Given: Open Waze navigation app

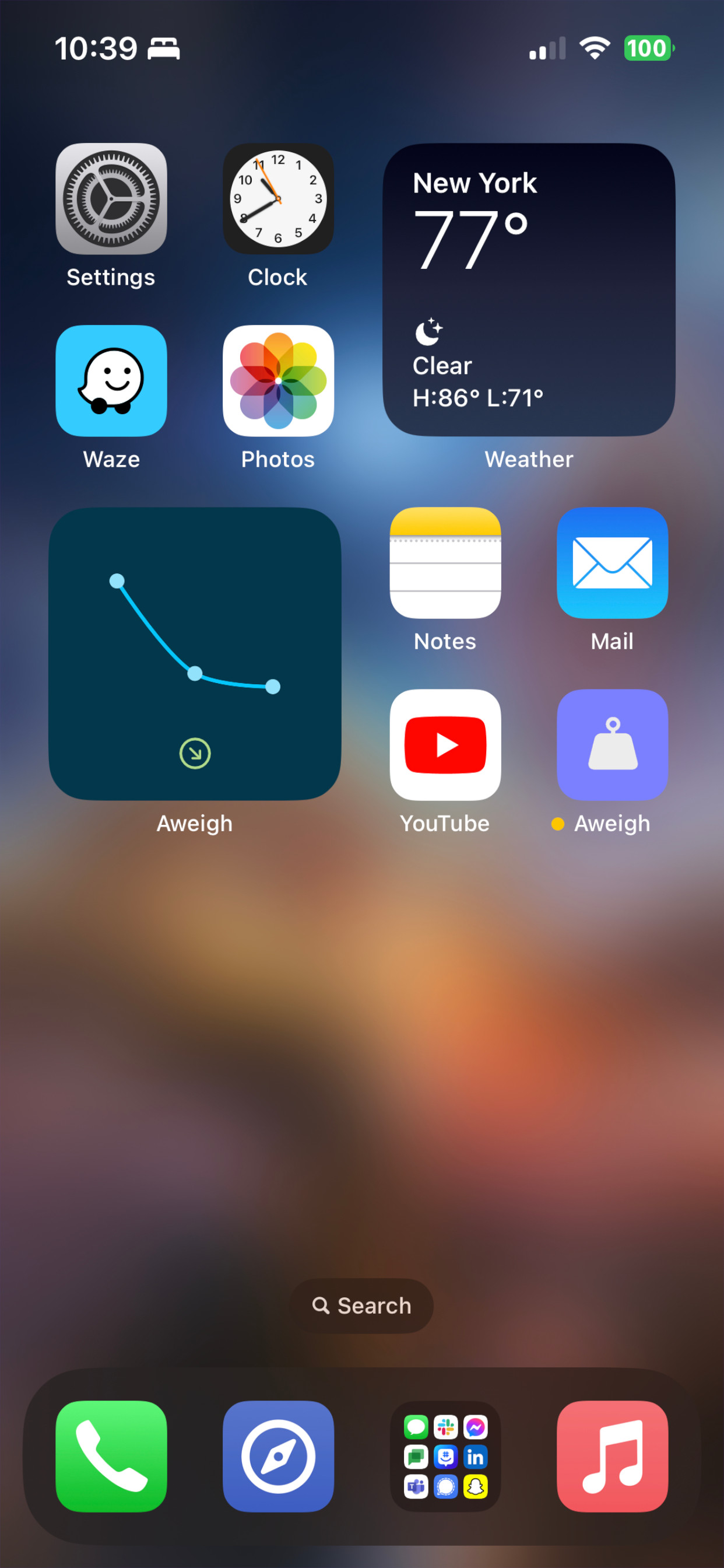Looking at the screenshot, I should point(111,380).
